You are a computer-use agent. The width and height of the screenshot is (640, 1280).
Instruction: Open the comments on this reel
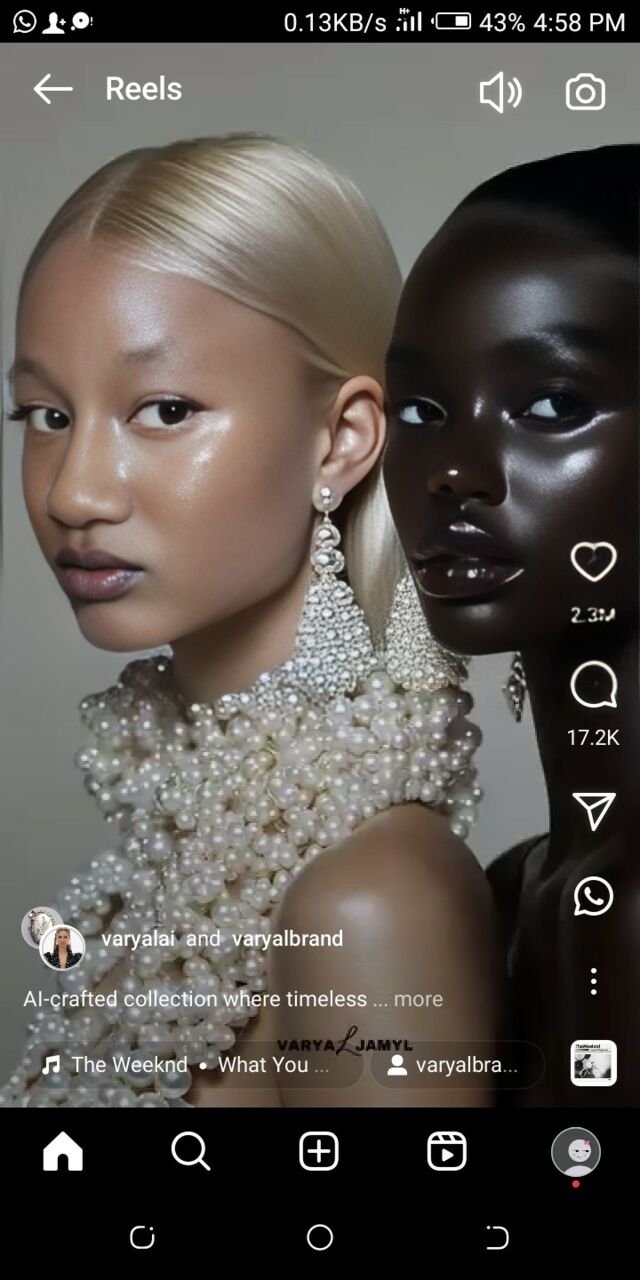pos(593,686)
